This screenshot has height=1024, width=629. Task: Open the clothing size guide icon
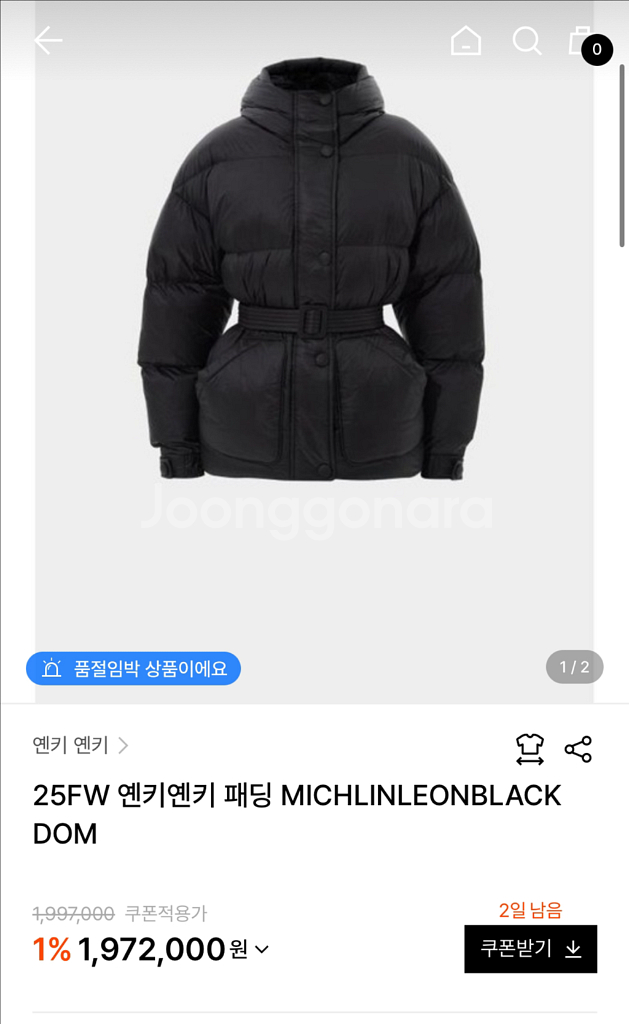click(529, 749)
